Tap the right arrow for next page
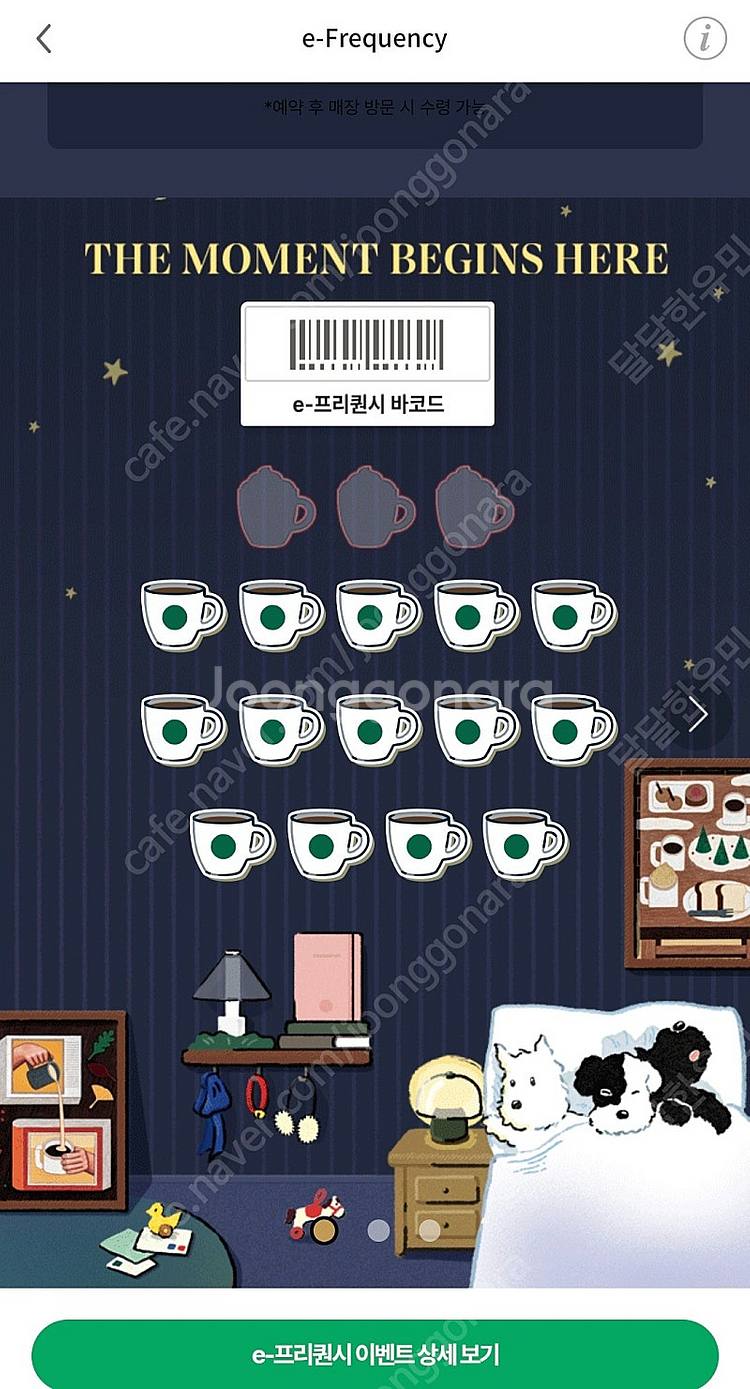The image size is (750, 1389). point(698,714)
